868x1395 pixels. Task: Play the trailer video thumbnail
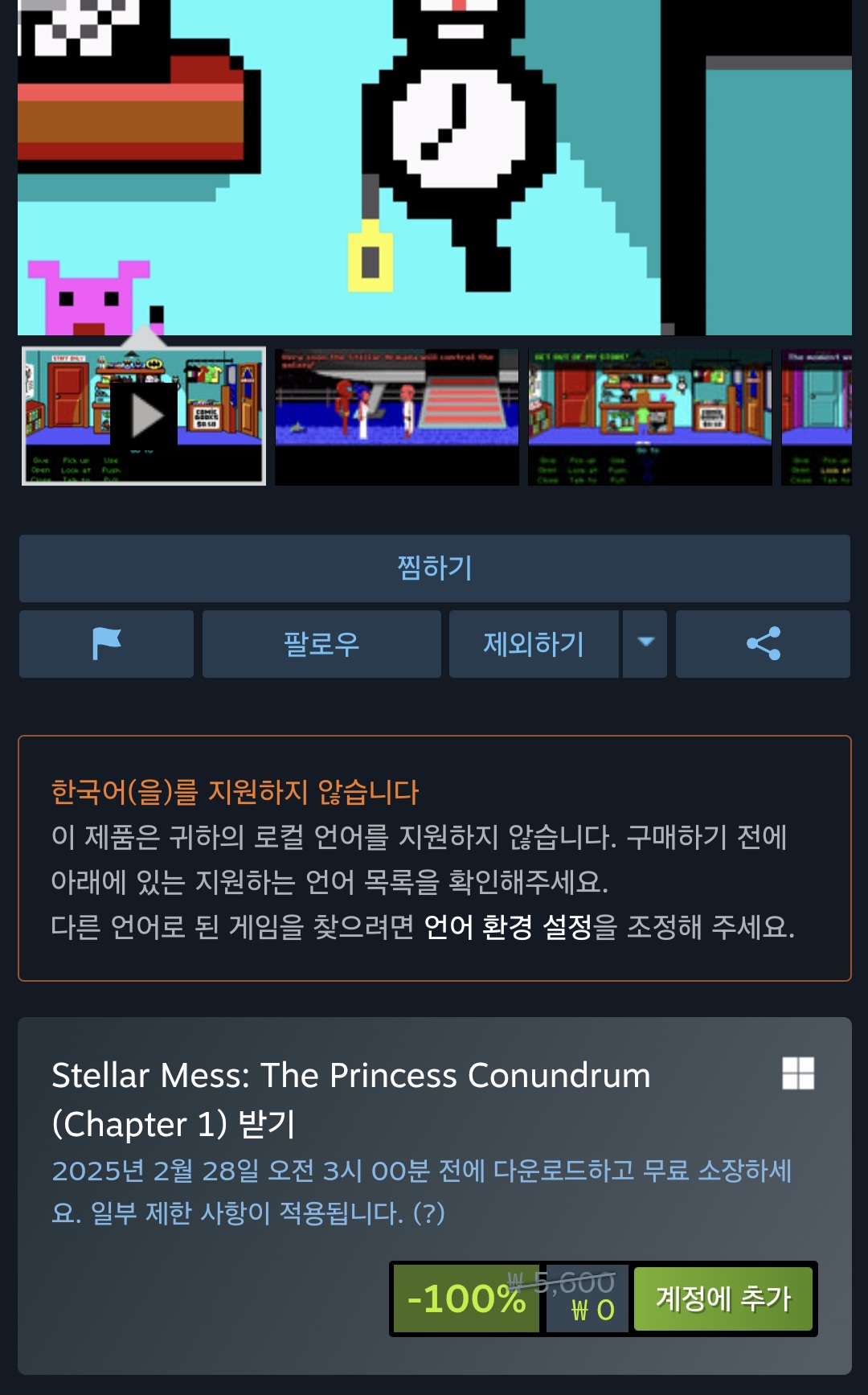143,416
